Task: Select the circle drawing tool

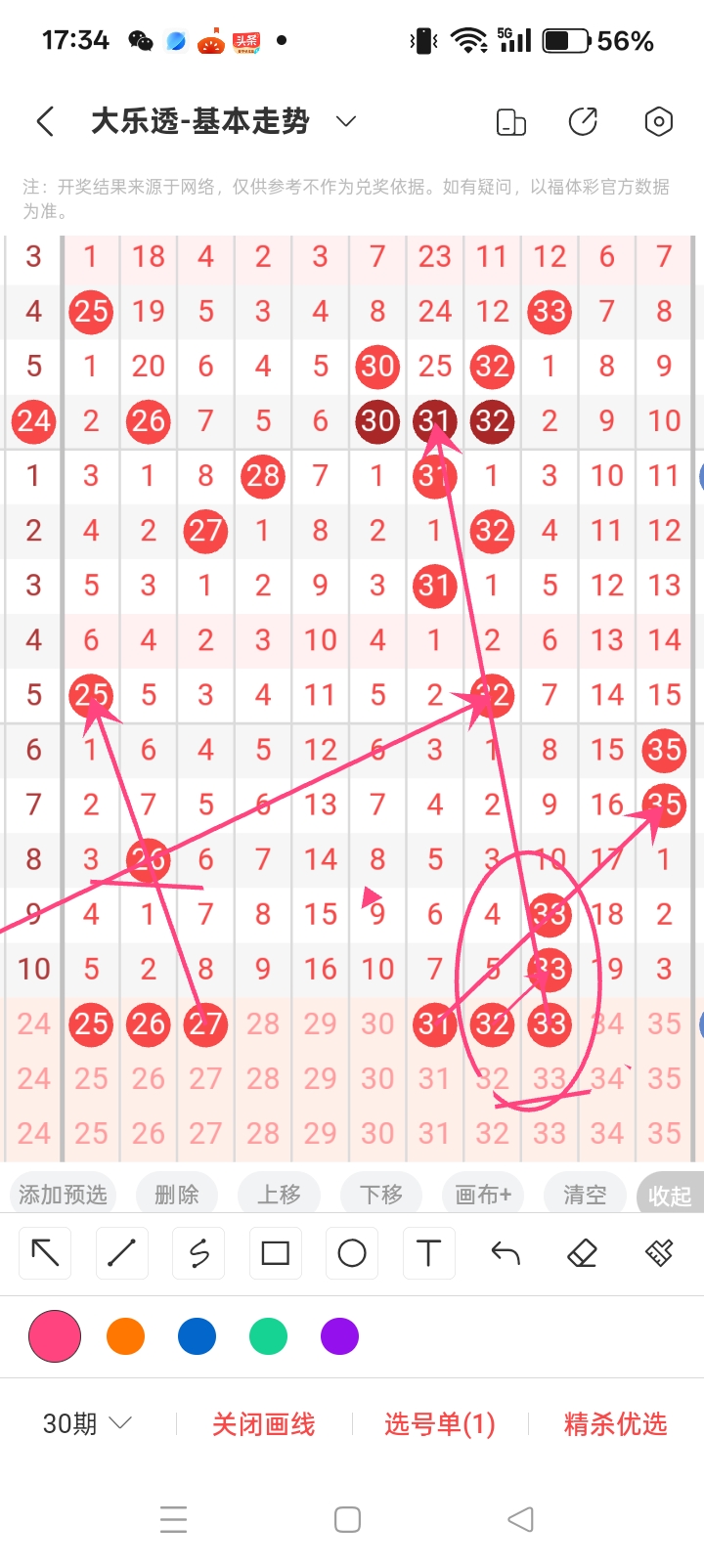Action: pyautogui.click(x=351, y=1252)
